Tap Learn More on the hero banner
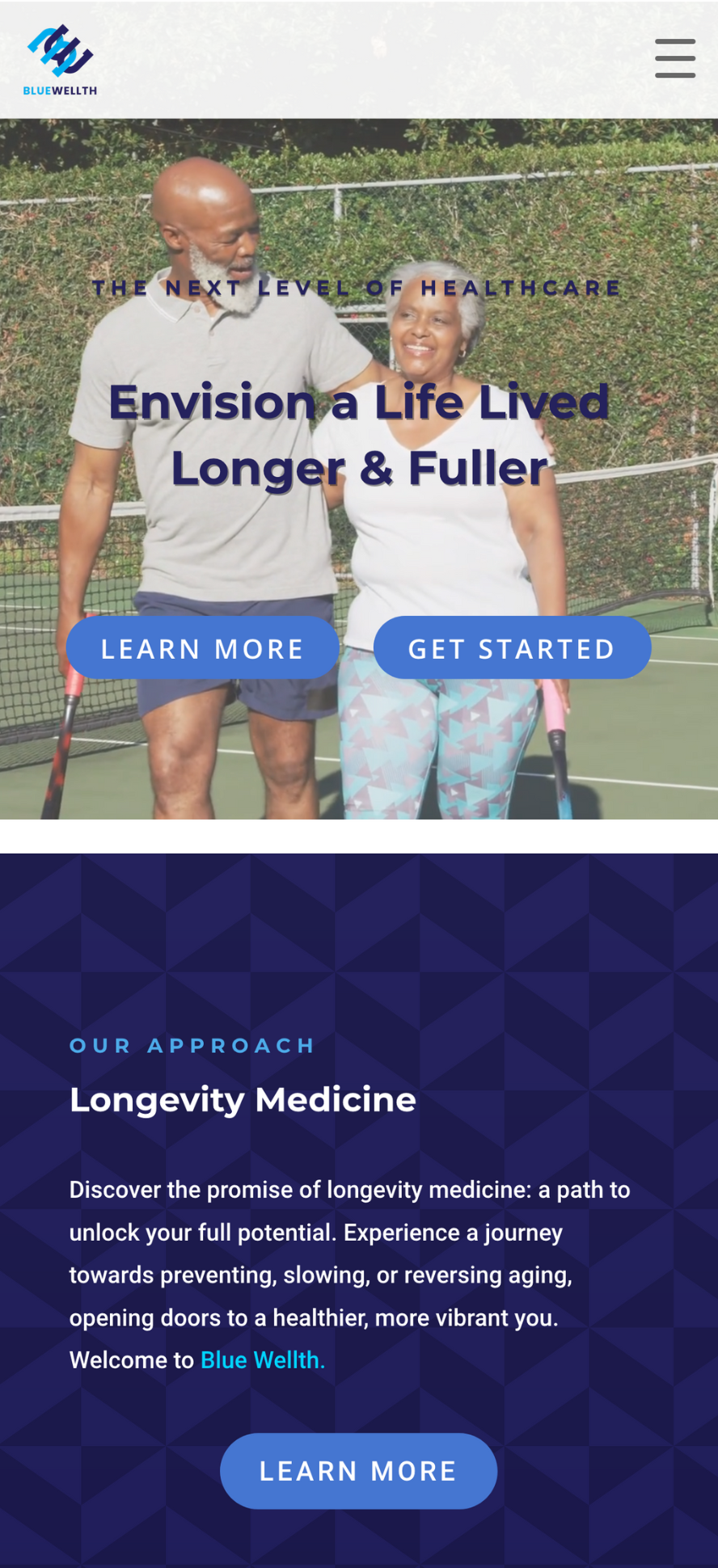This screenshot has width=718, height=1568. pyautogui.click(x=202, y=647)
